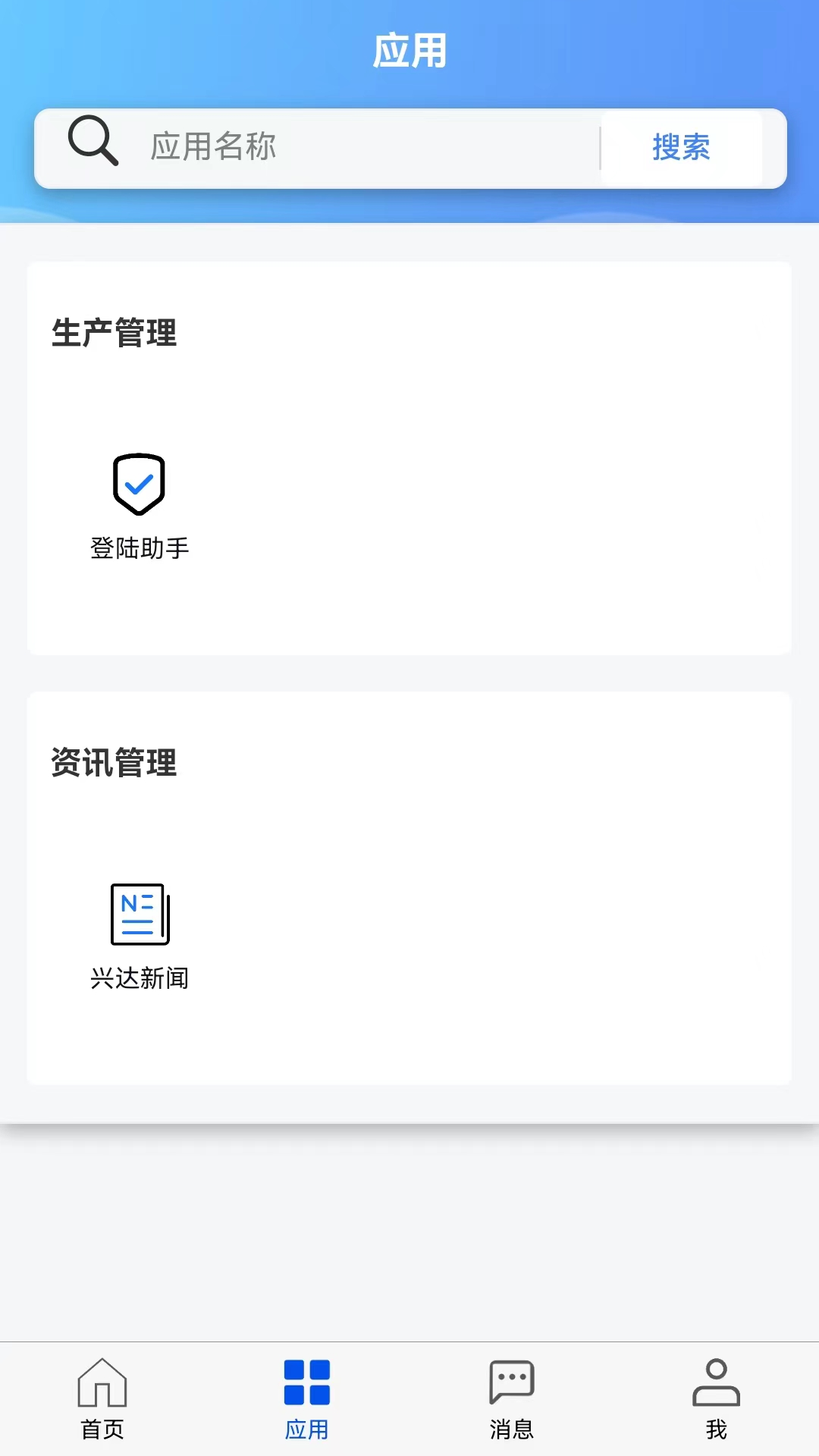Open the 消息 chat bubble icon
The image size is (819, 1456).
tap(511, 1394)
